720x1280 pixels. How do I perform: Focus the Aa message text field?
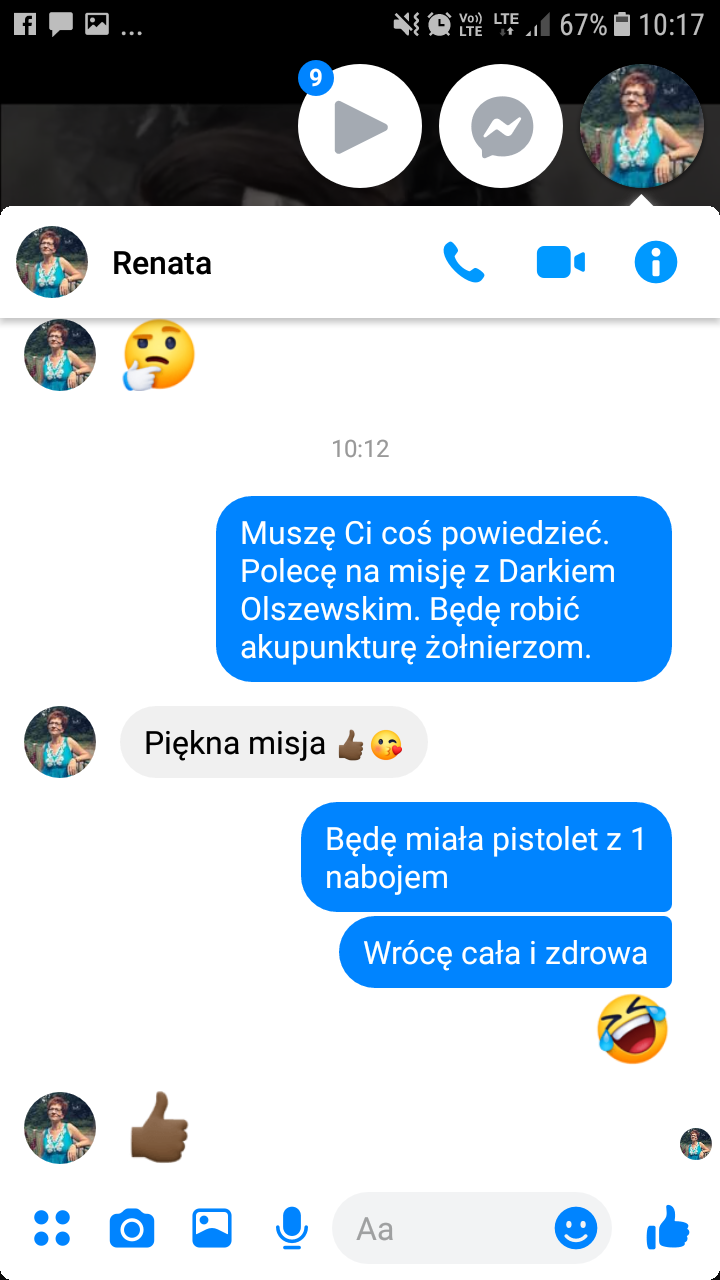[x=440, y=1228]
